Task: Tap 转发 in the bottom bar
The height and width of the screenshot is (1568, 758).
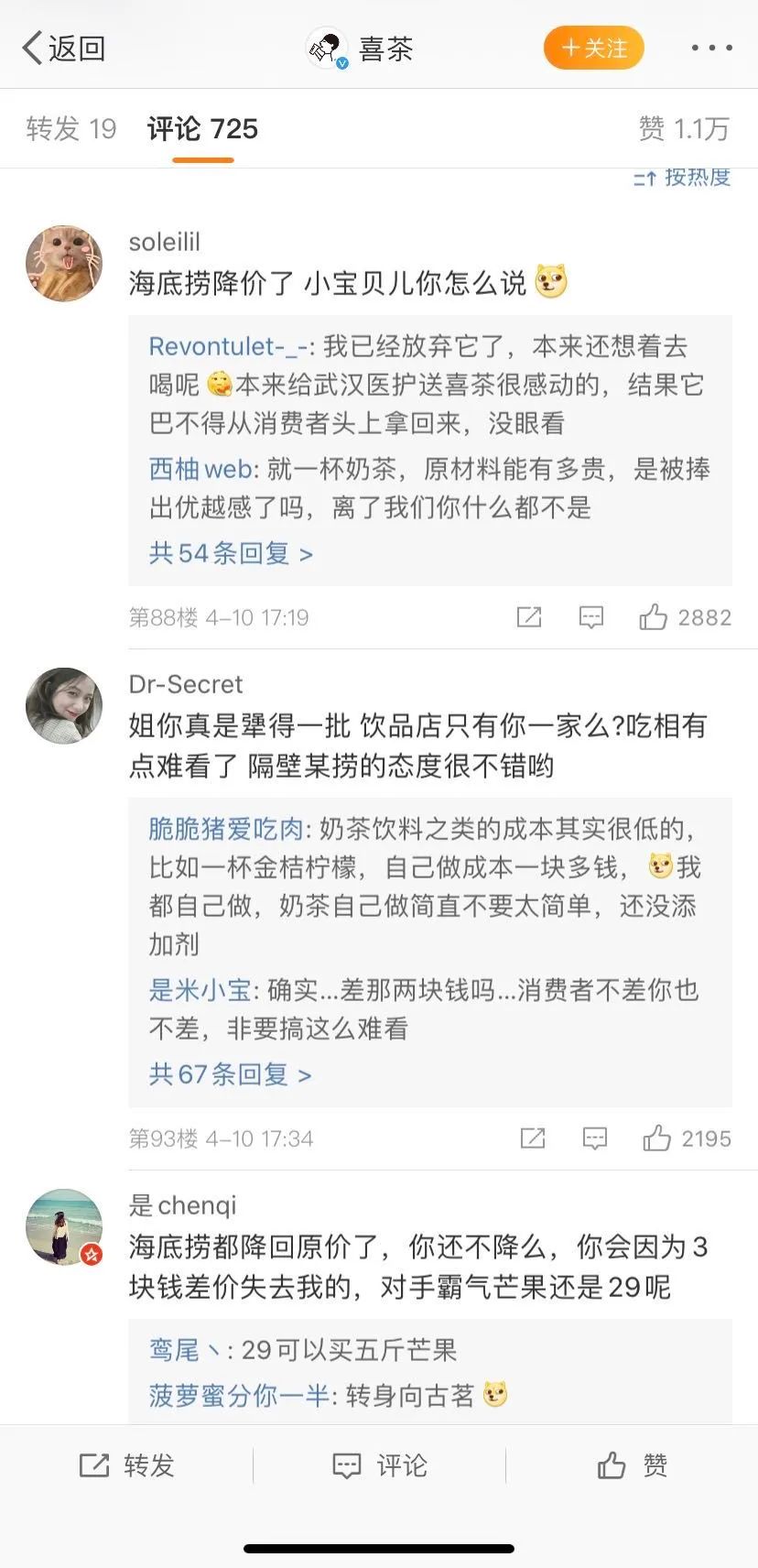Action: pos(126,1465)
